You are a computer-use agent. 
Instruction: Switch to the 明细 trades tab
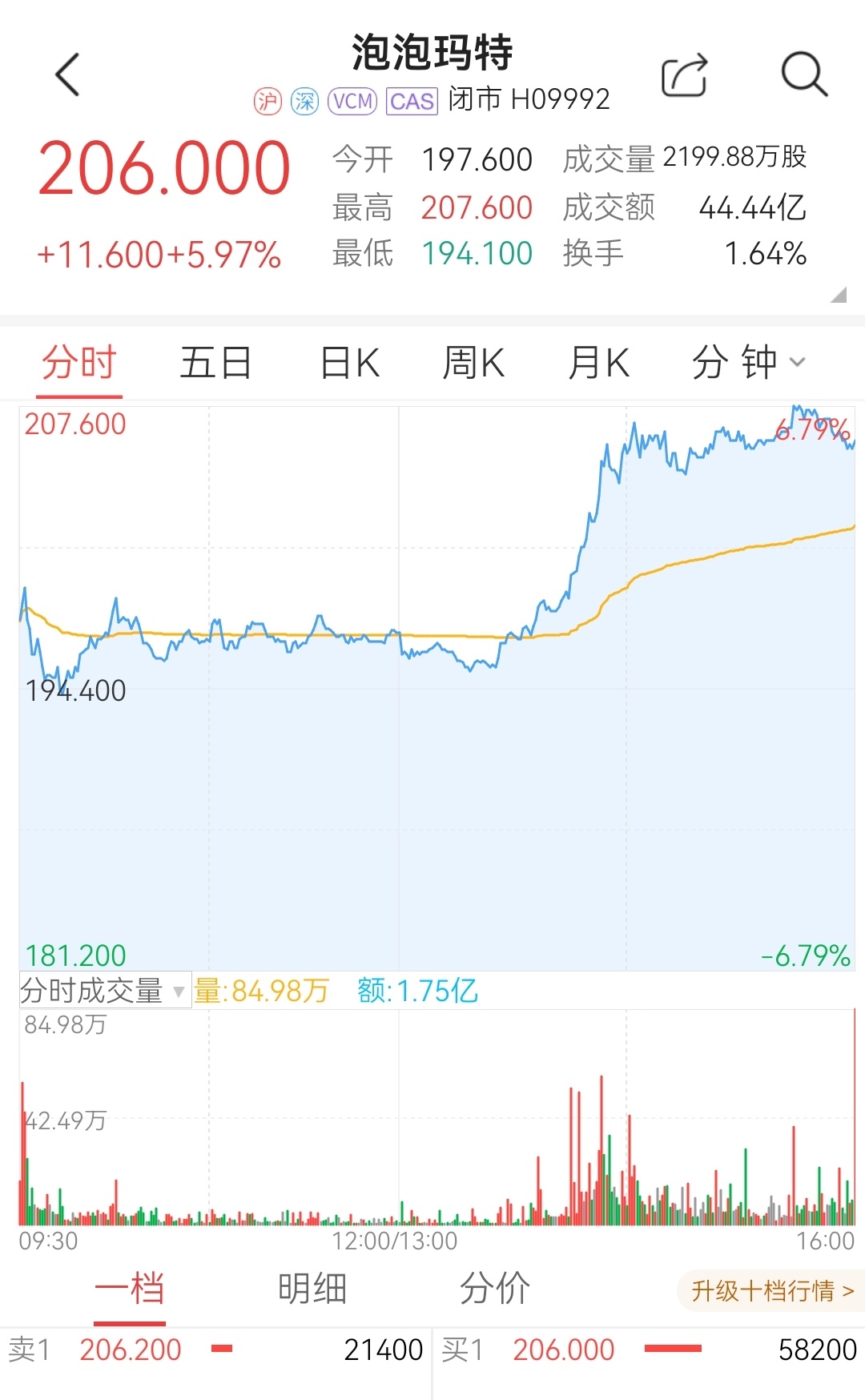click(x=312, y=1289)
